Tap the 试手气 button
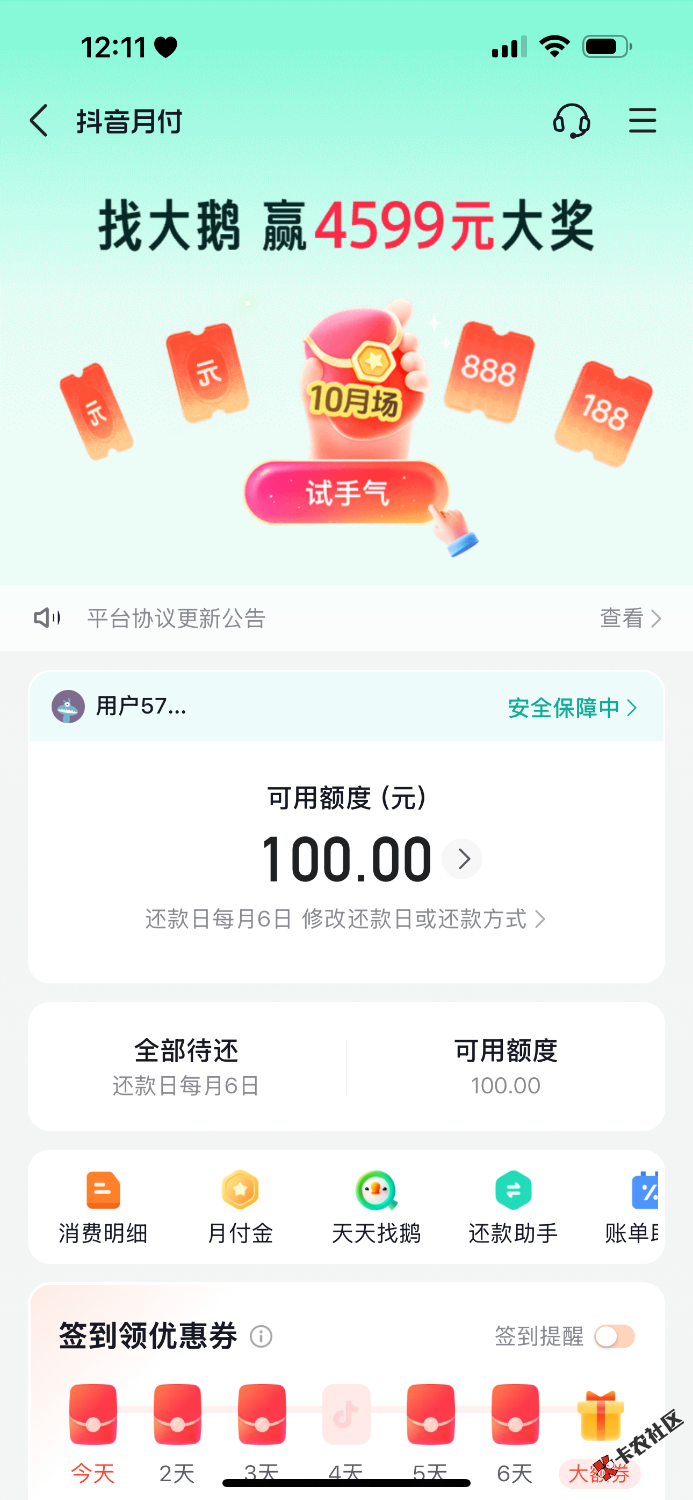This screenshot has height=1500, width=693. point(346,494)
